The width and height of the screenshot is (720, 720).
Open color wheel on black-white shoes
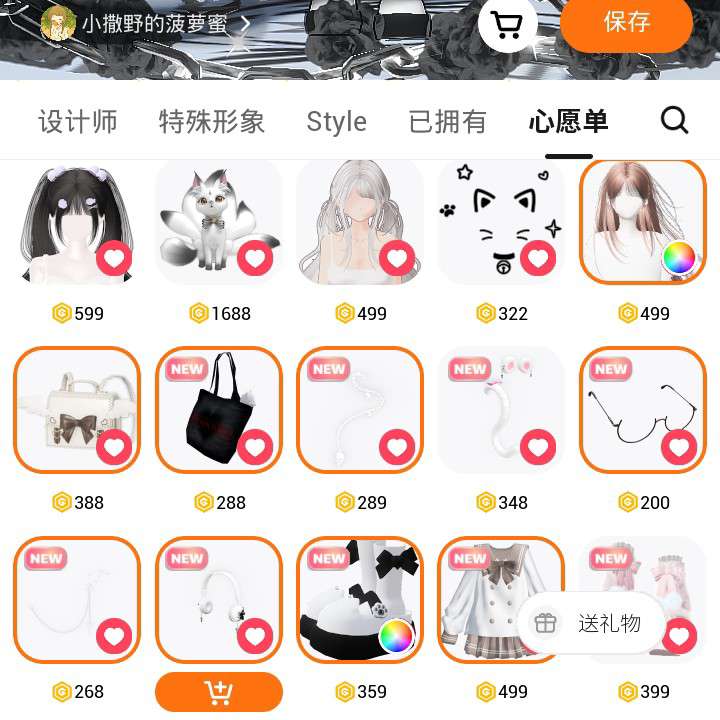(396, 636)
